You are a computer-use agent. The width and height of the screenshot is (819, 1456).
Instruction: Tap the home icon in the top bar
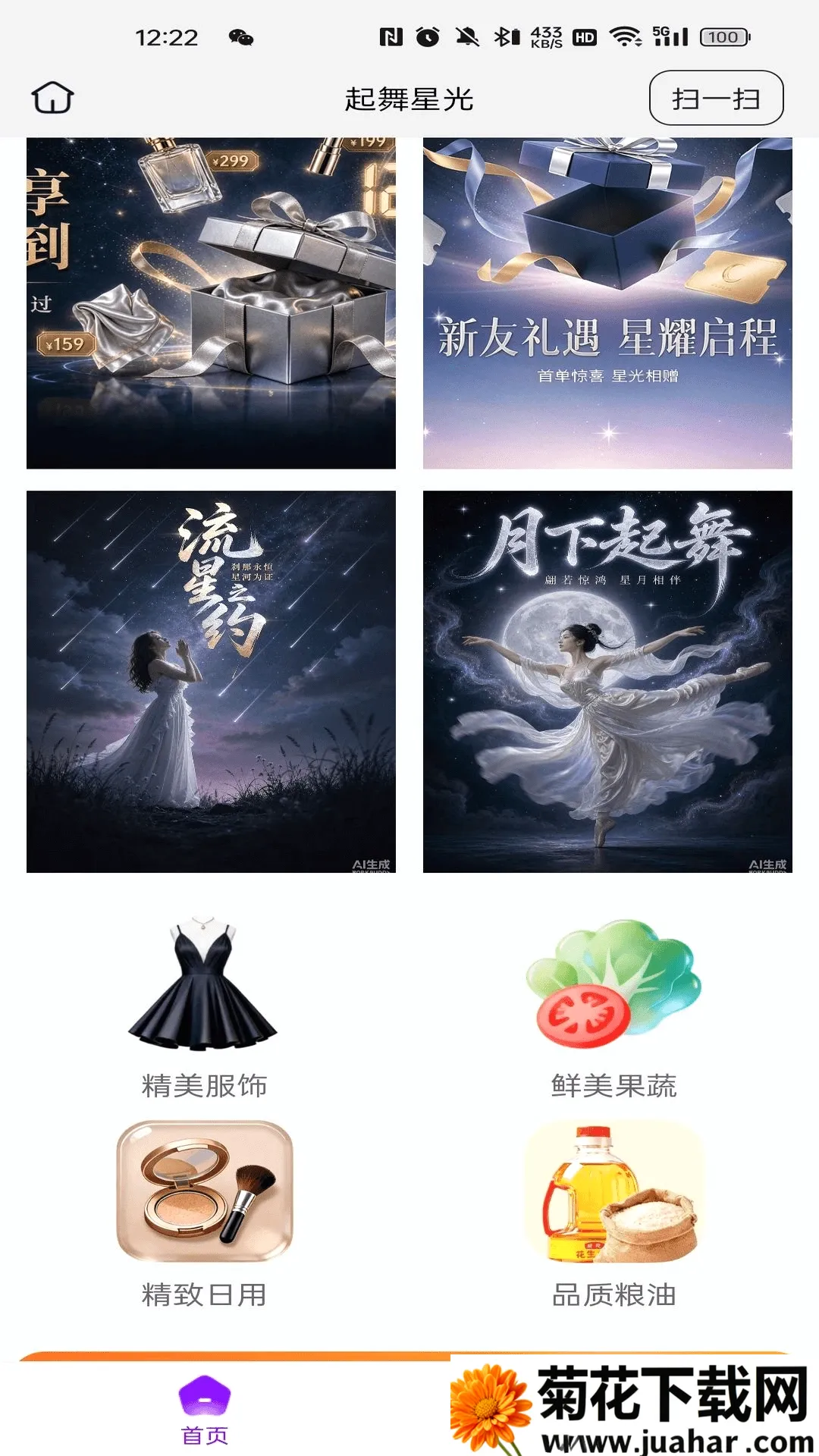(x=52, y=98)
